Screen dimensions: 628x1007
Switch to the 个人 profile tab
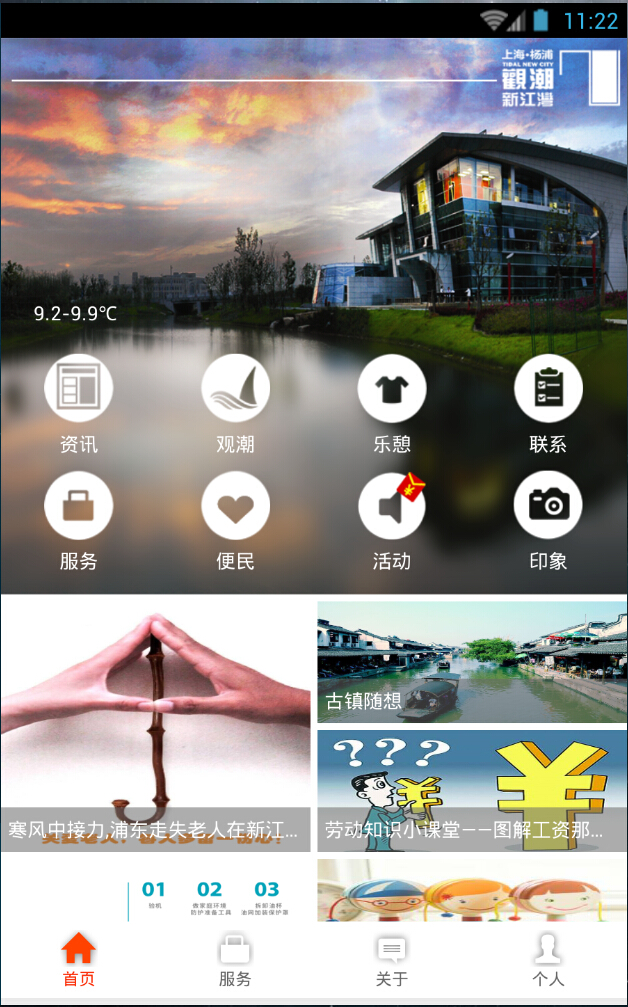[548, 960]
